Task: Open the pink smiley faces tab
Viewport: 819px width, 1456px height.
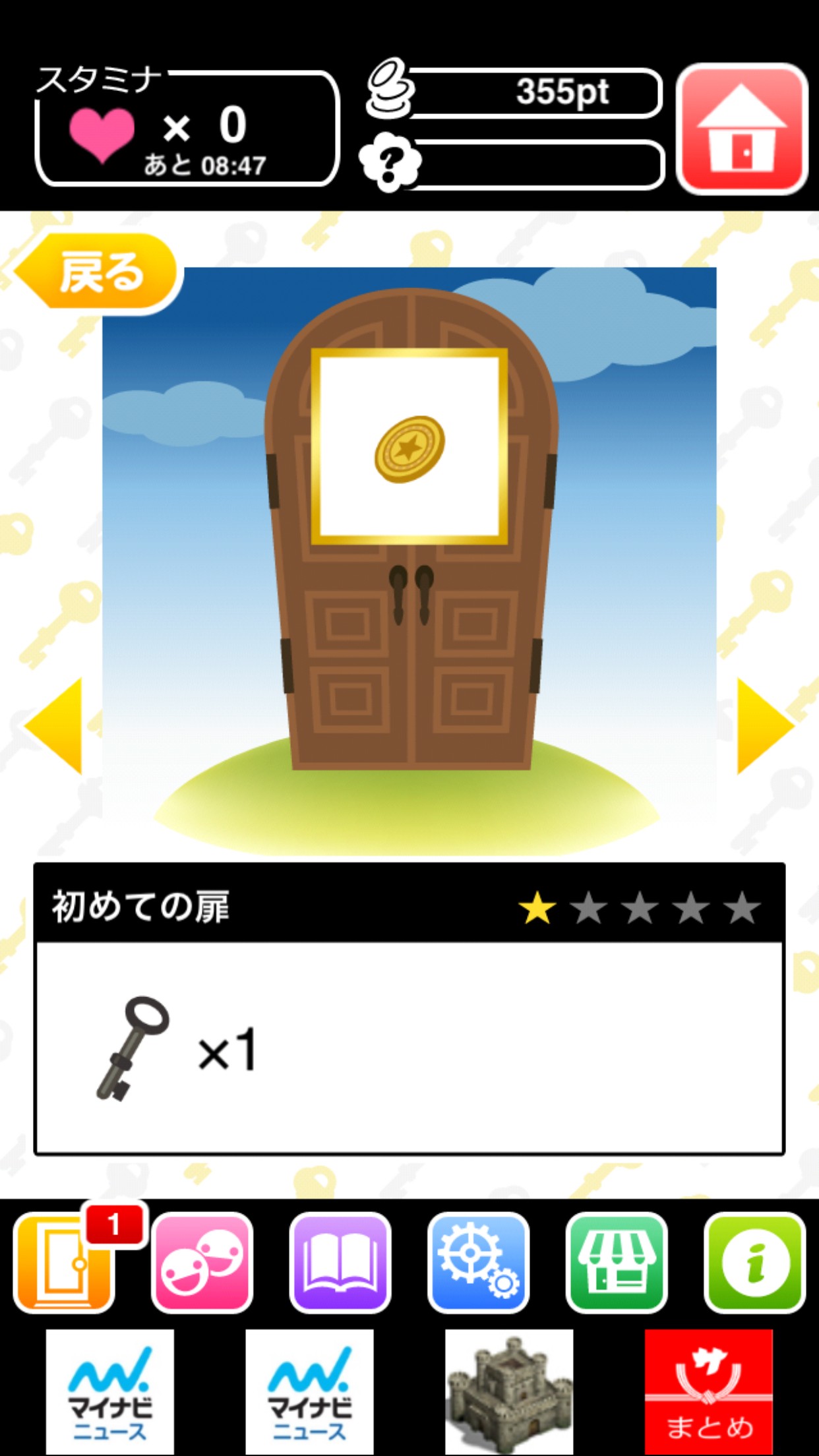Action: pos(202,1262)
